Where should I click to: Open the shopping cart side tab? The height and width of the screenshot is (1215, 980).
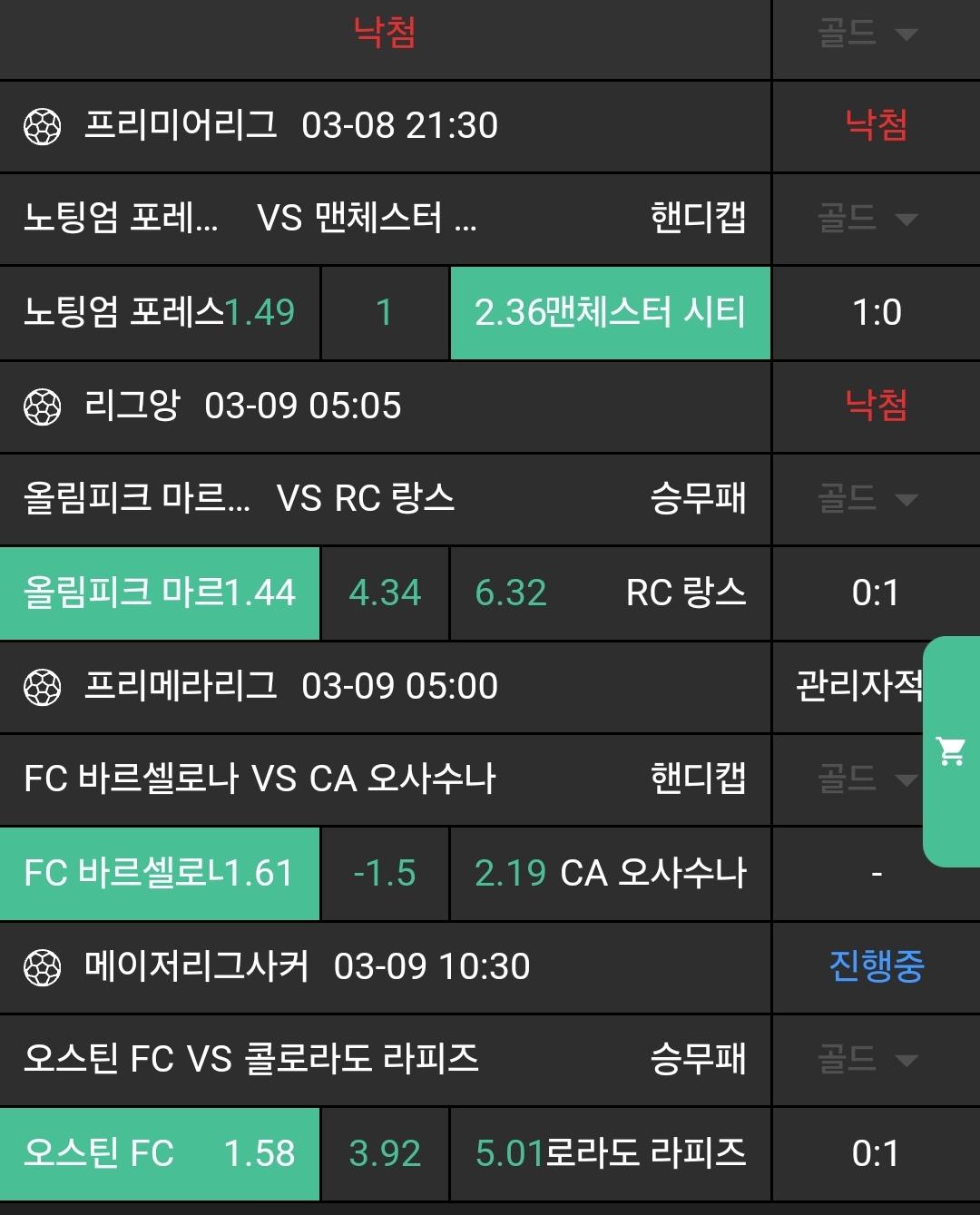coord(951,751)
